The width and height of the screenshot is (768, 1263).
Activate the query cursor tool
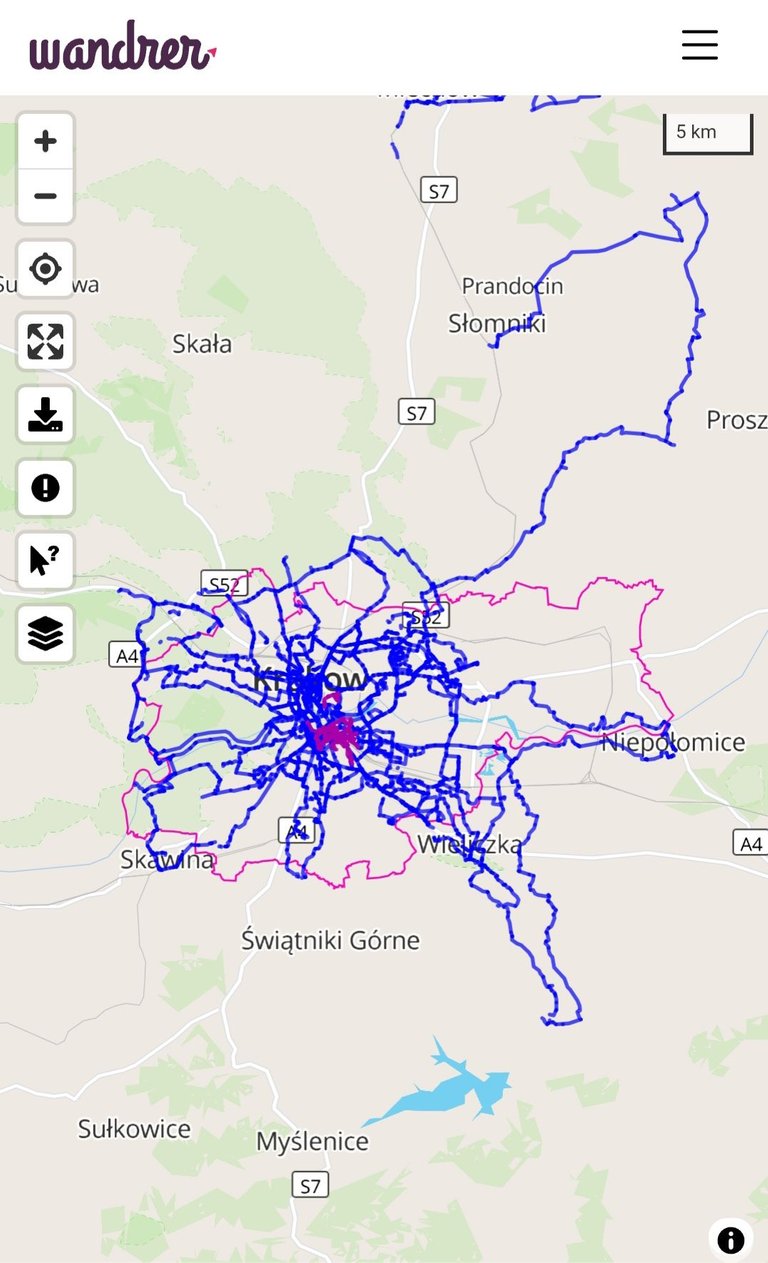click(45, 561)
